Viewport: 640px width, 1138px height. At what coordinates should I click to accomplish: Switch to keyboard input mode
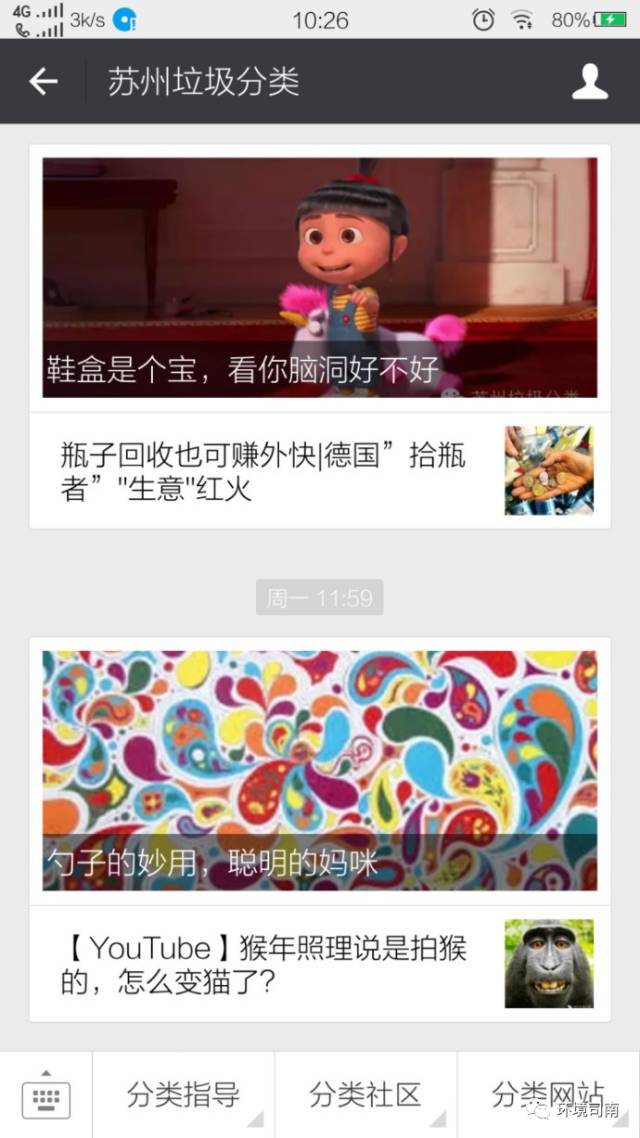[x=46, y=1095]
